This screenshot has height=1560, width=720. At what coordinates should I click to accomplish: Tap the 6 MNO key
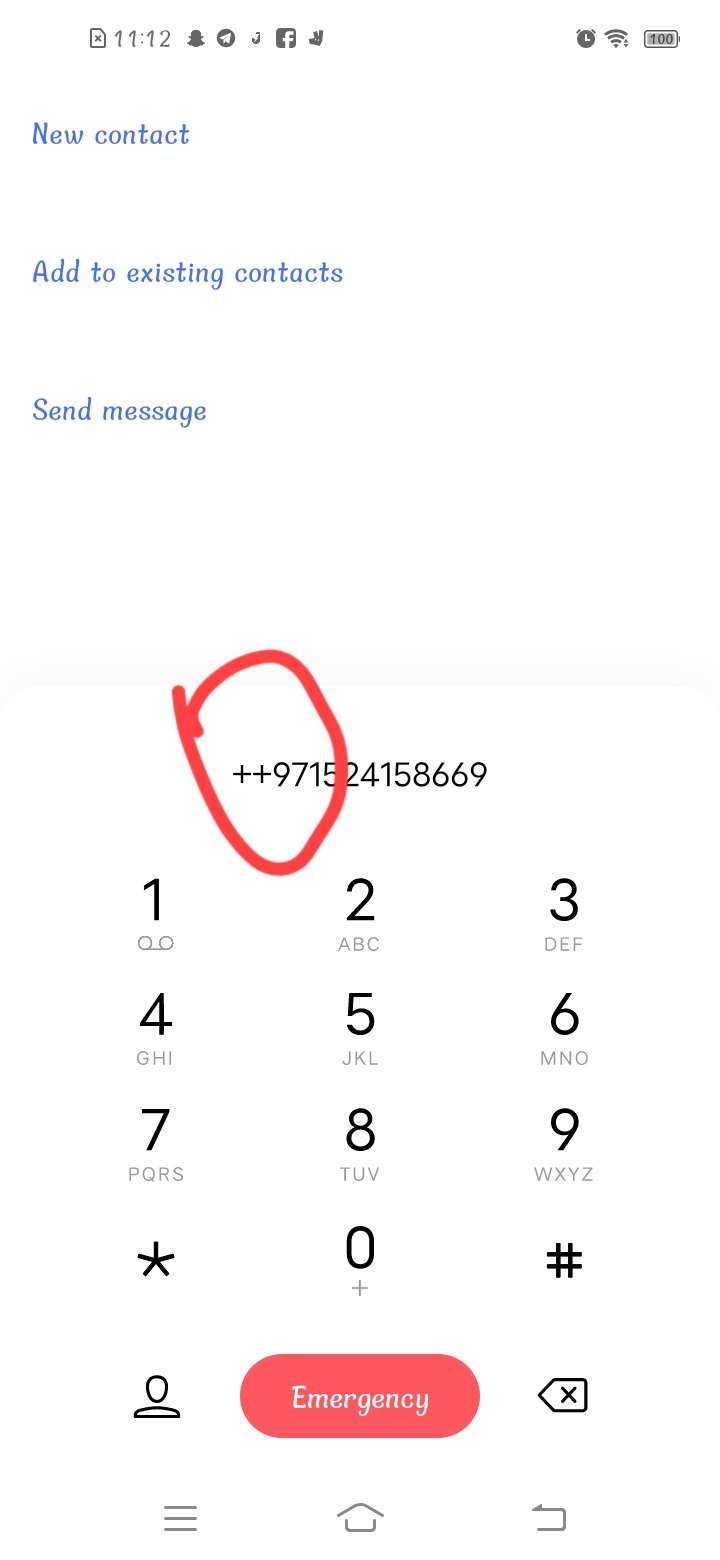[x=564, y=1029]
